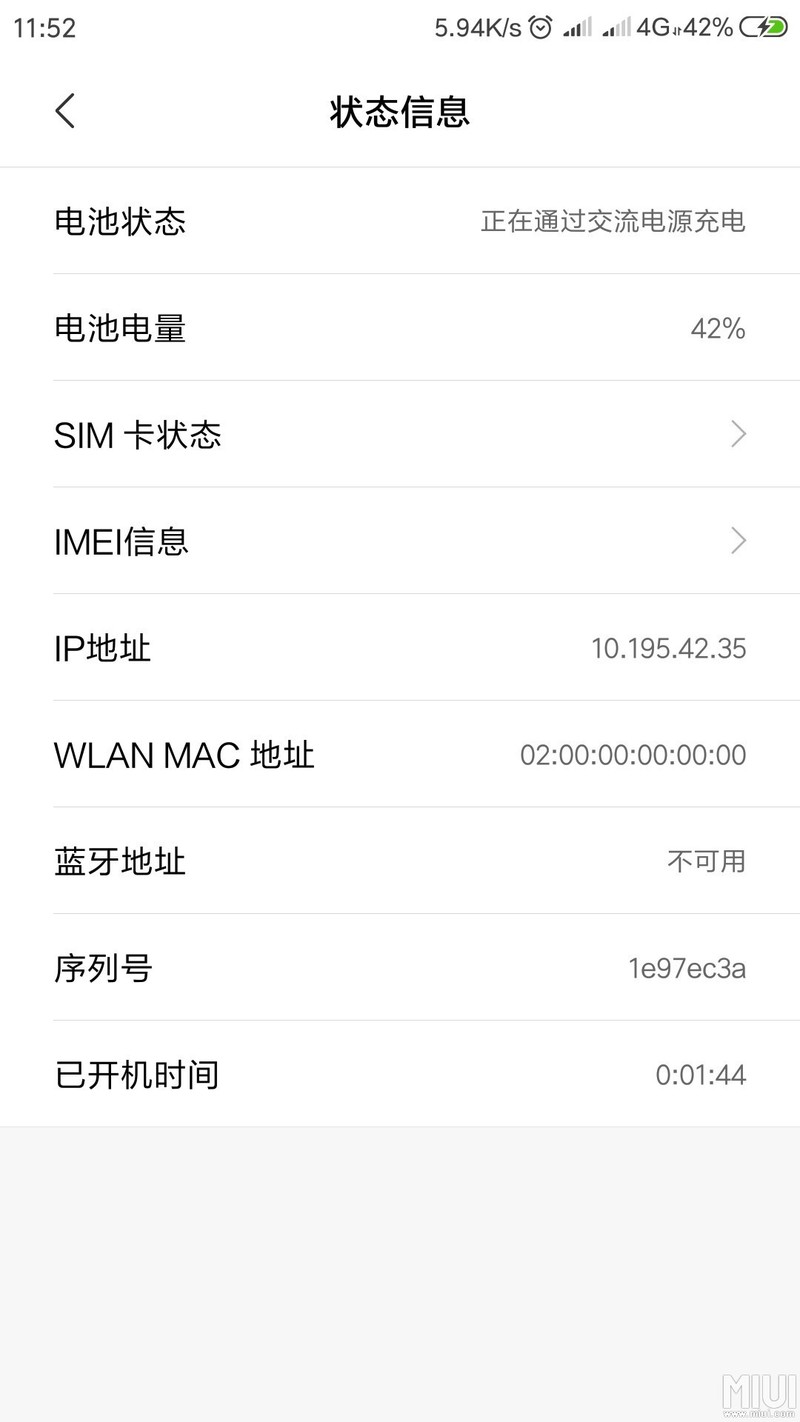Go back from the 状态信息 page
Screen dimensions: 800x1422
pyautogui.click(x=65, y=111)
